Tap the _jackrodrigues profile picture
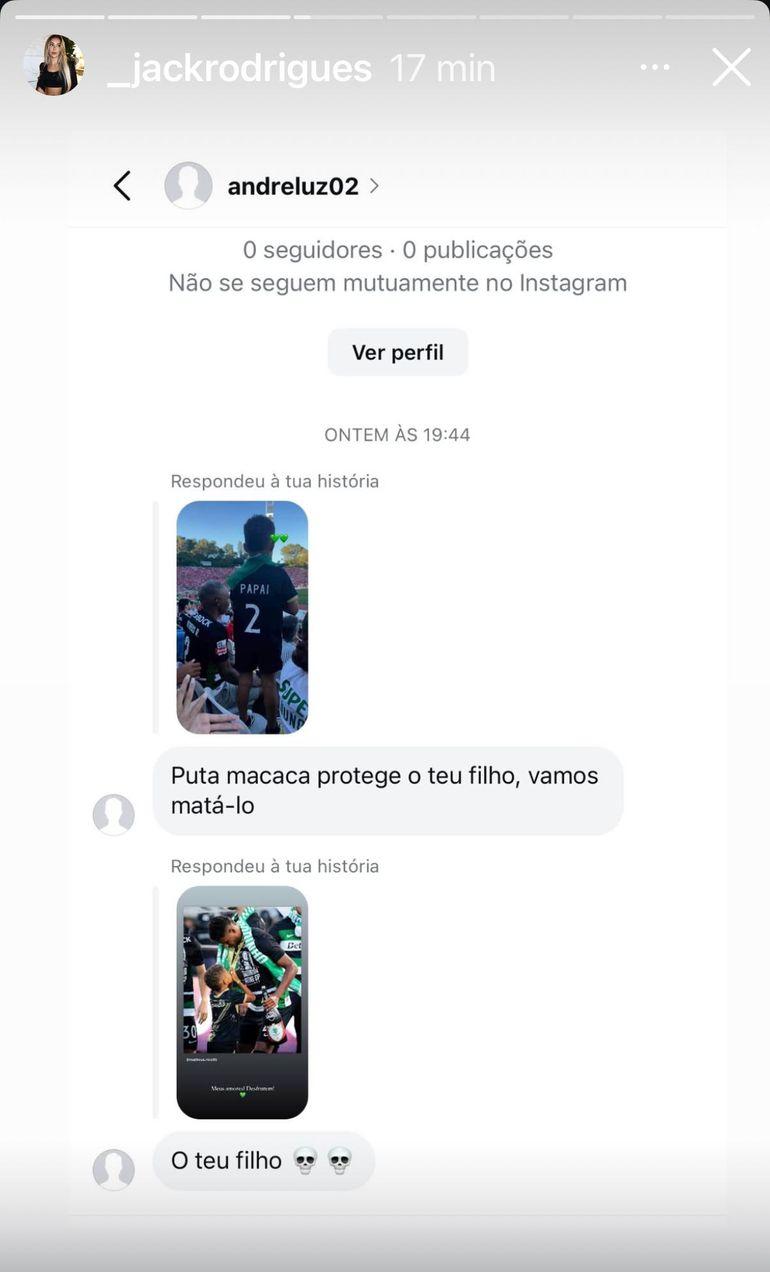 [53, 66]
